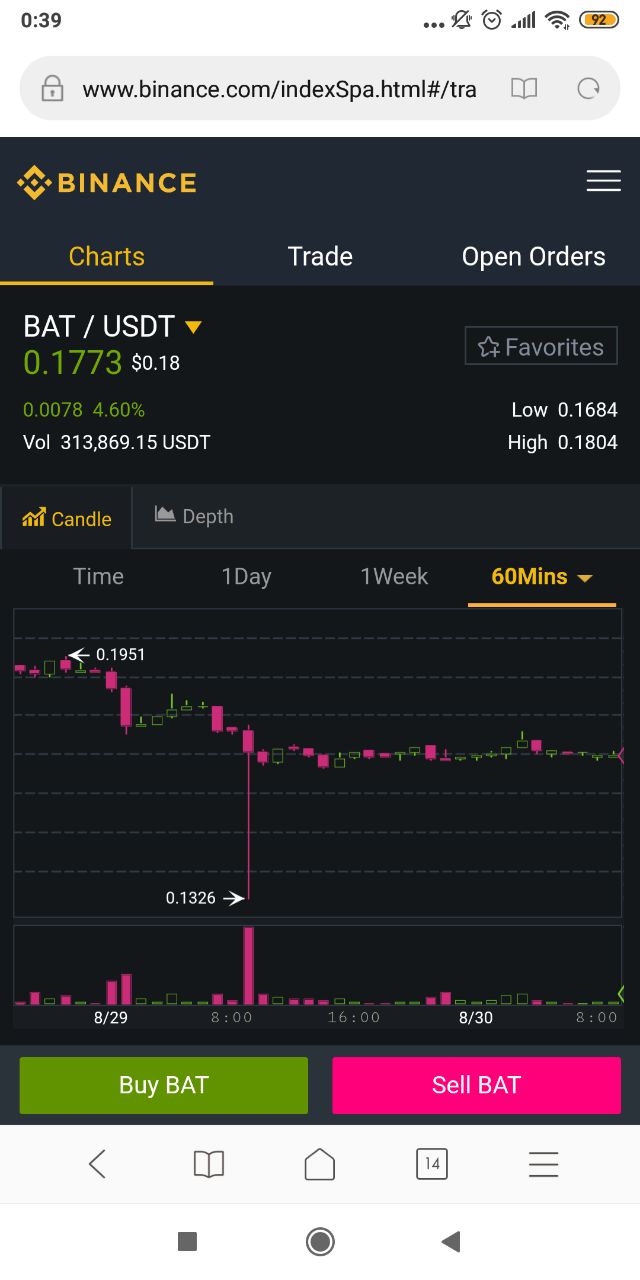Image resolution: width=640 pixels, height=1280 pixels.
Task: Open the browser tabs switcher showing 14
Action: tap(432, 1164)
